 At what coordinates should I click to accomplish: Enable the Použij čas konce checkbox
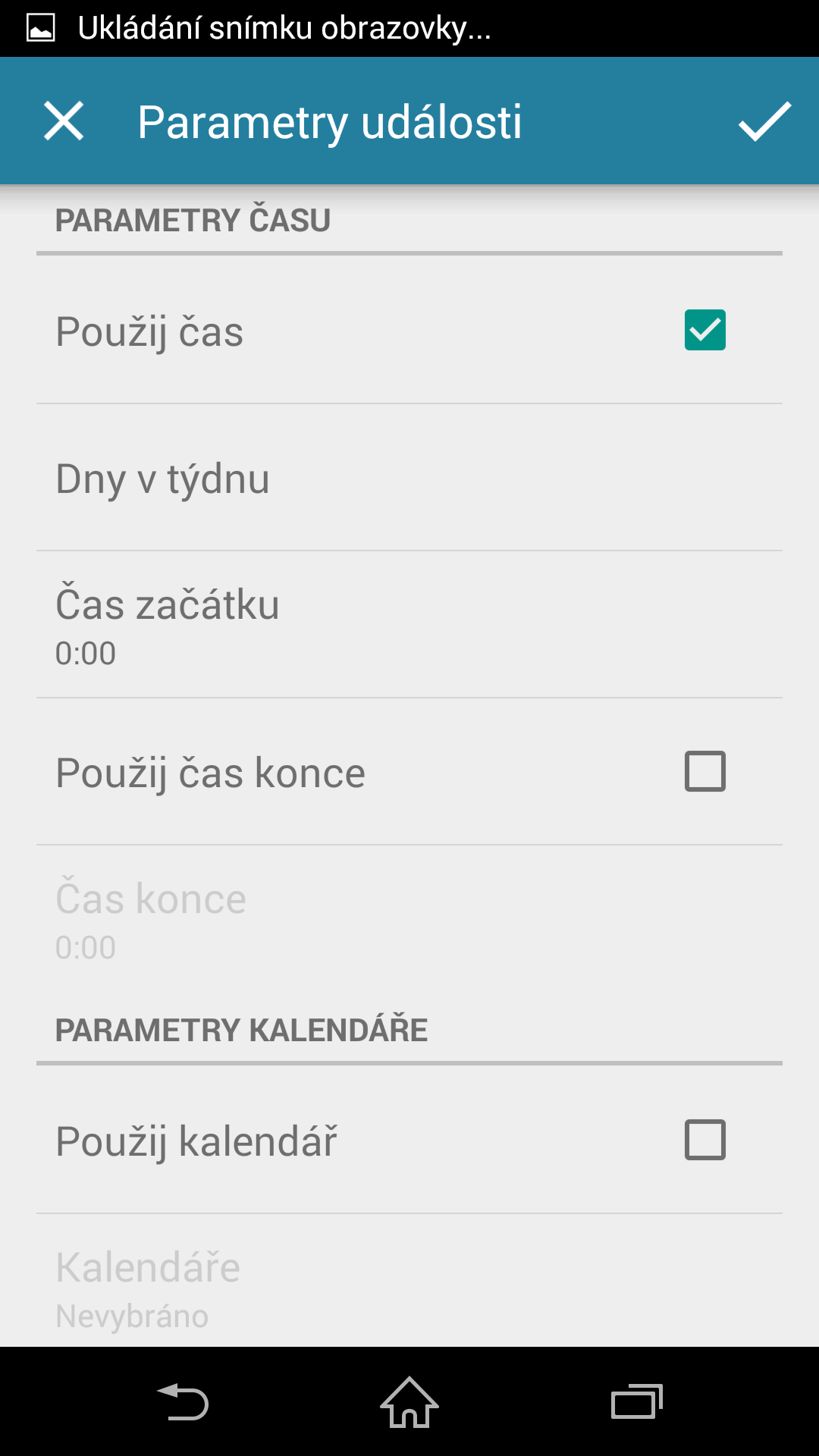705,771
